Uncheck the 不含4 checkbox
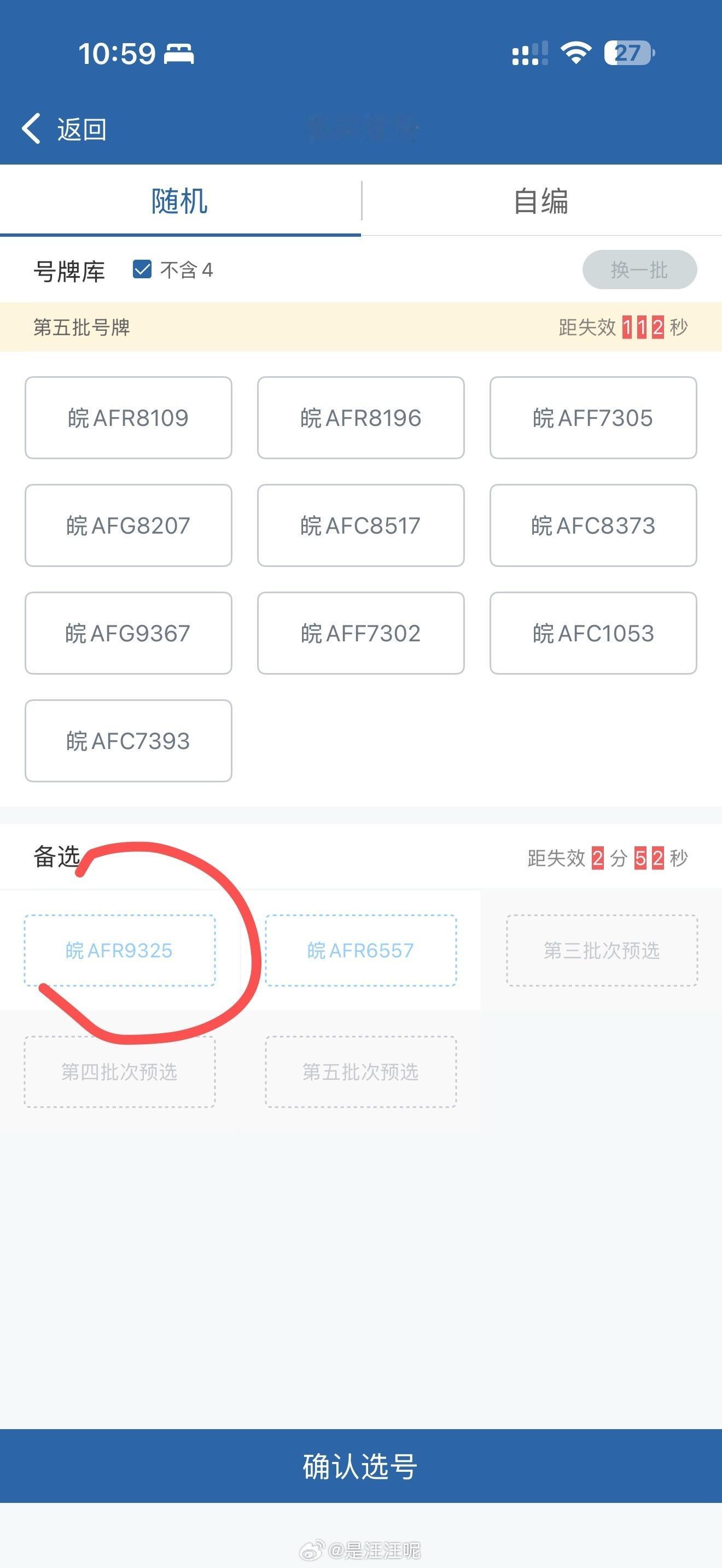This screenshot has width=722, height=1568. 142,269
